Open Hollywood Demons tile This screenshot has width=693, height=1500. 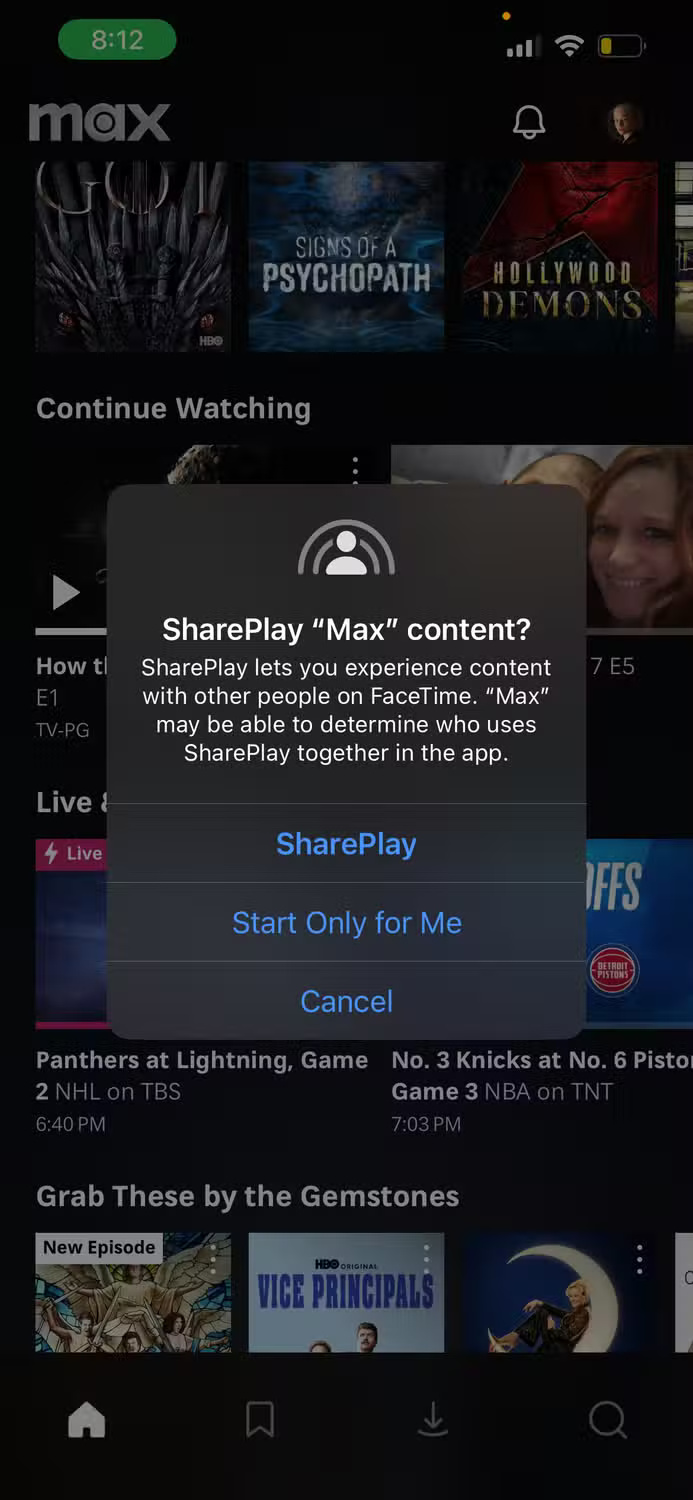tap(560, 257)
